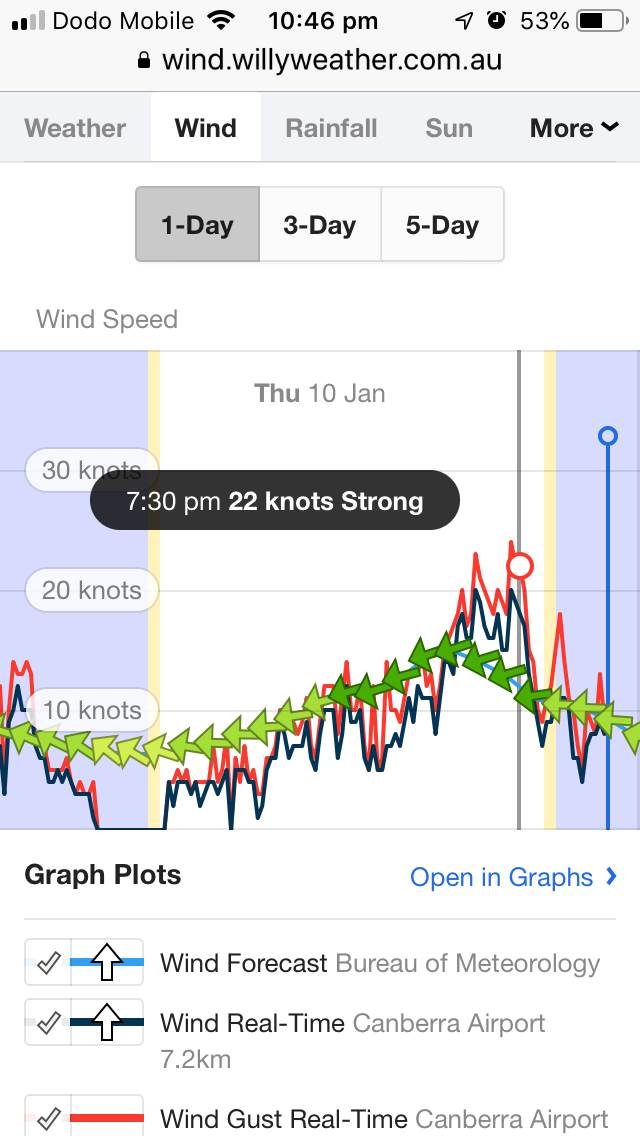The image size is (640, 1136).
Task: Switch to the 3-Day forecast view
Action: [319, 225]
